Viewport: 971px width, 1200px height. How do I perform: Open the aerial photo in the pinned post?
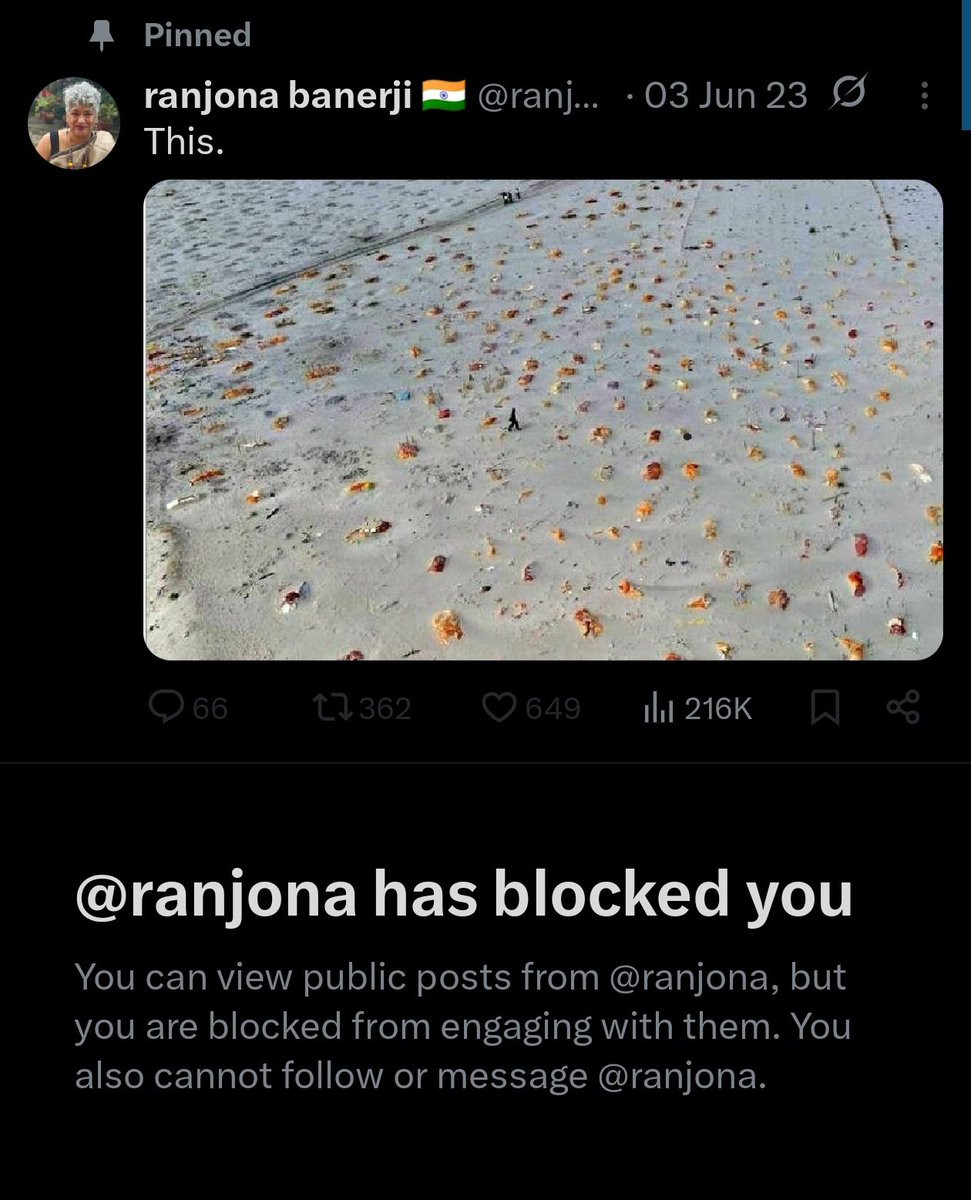click(543, 420)
